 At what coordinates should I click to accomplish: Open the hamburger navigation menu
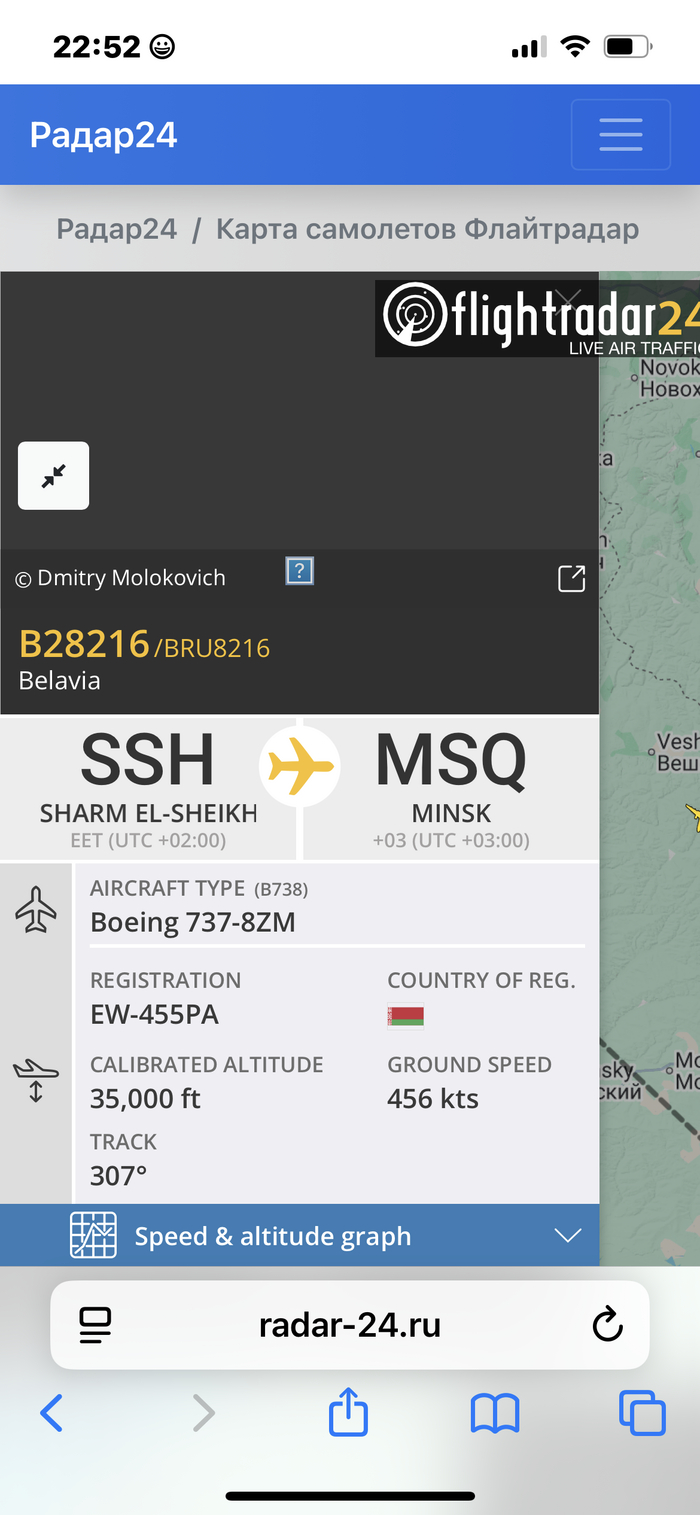click(620, 134)
